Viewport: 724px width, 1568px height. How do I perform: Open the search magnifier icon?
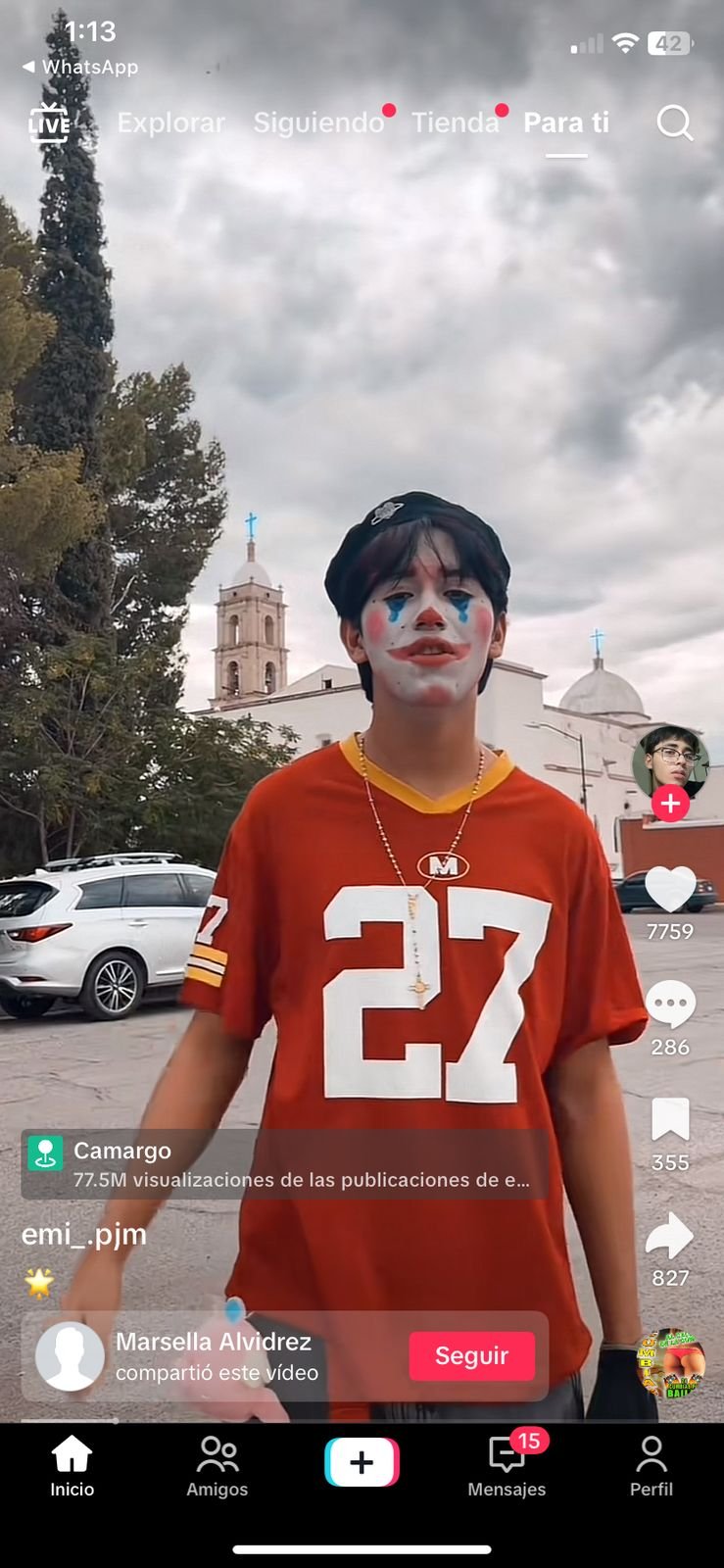[x=674, y=123]
